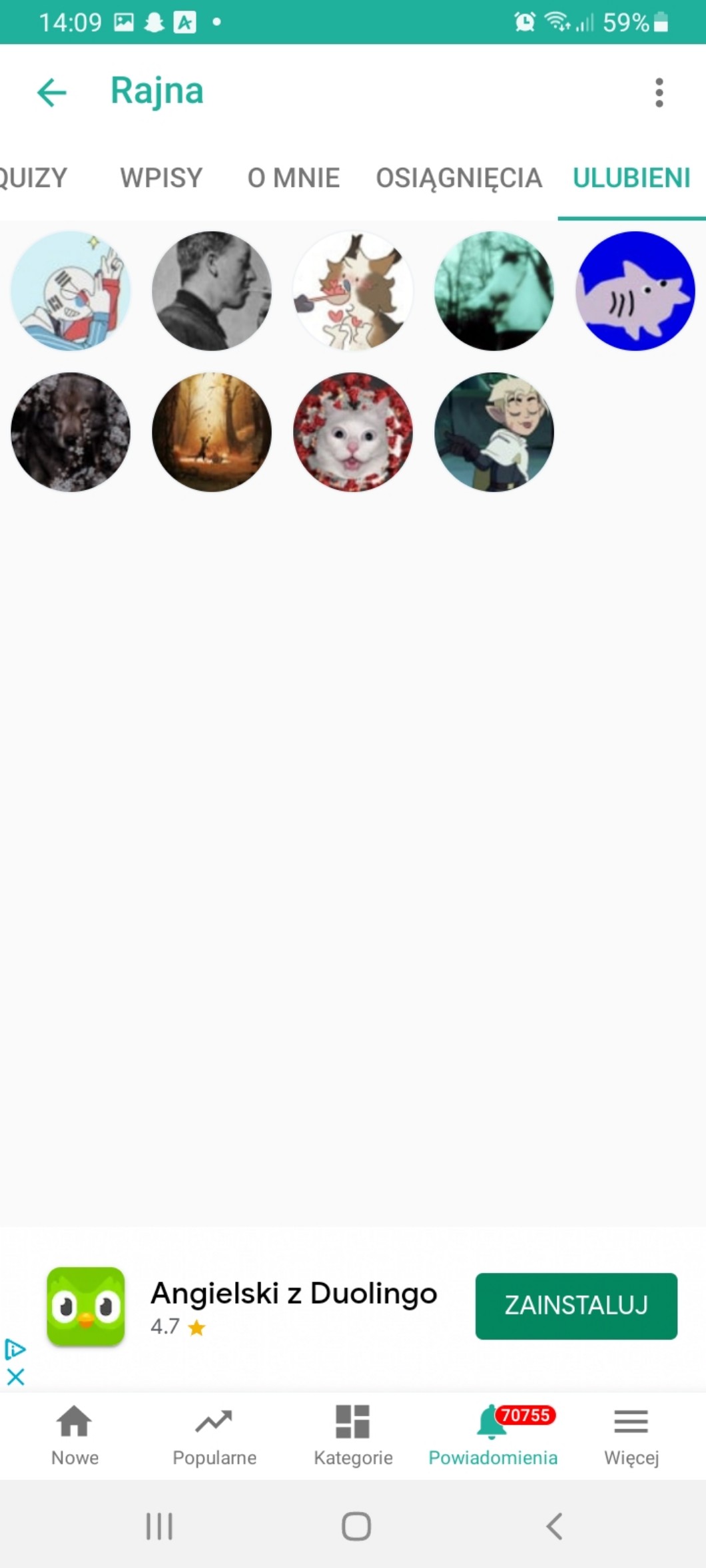This screenshot has height=1568, width=706.
Task: Open the dark wolf avatar profile
Action: coord(71,432)
